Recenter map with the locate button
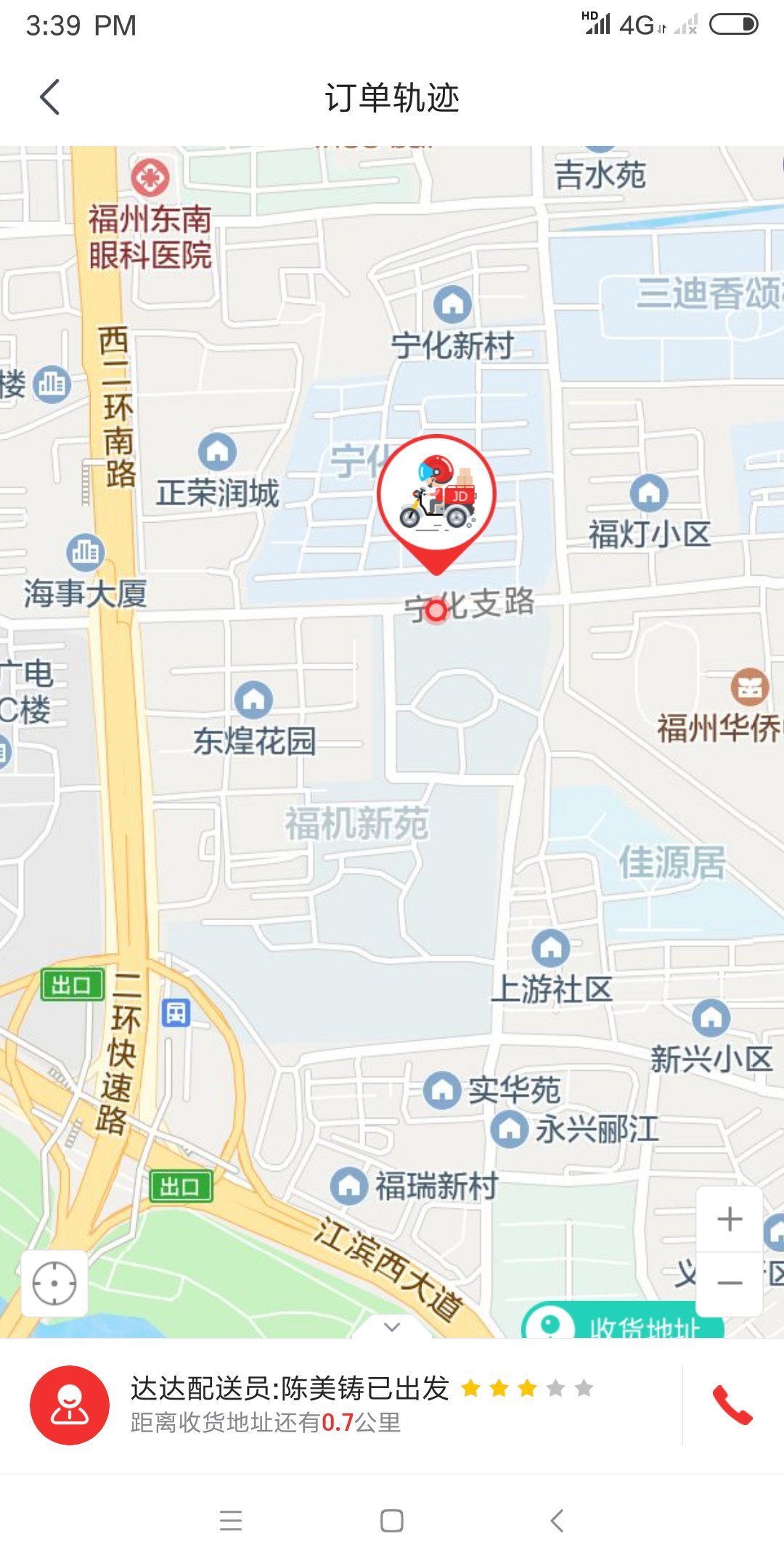Screen dimensions: 784x1568 54,1283
